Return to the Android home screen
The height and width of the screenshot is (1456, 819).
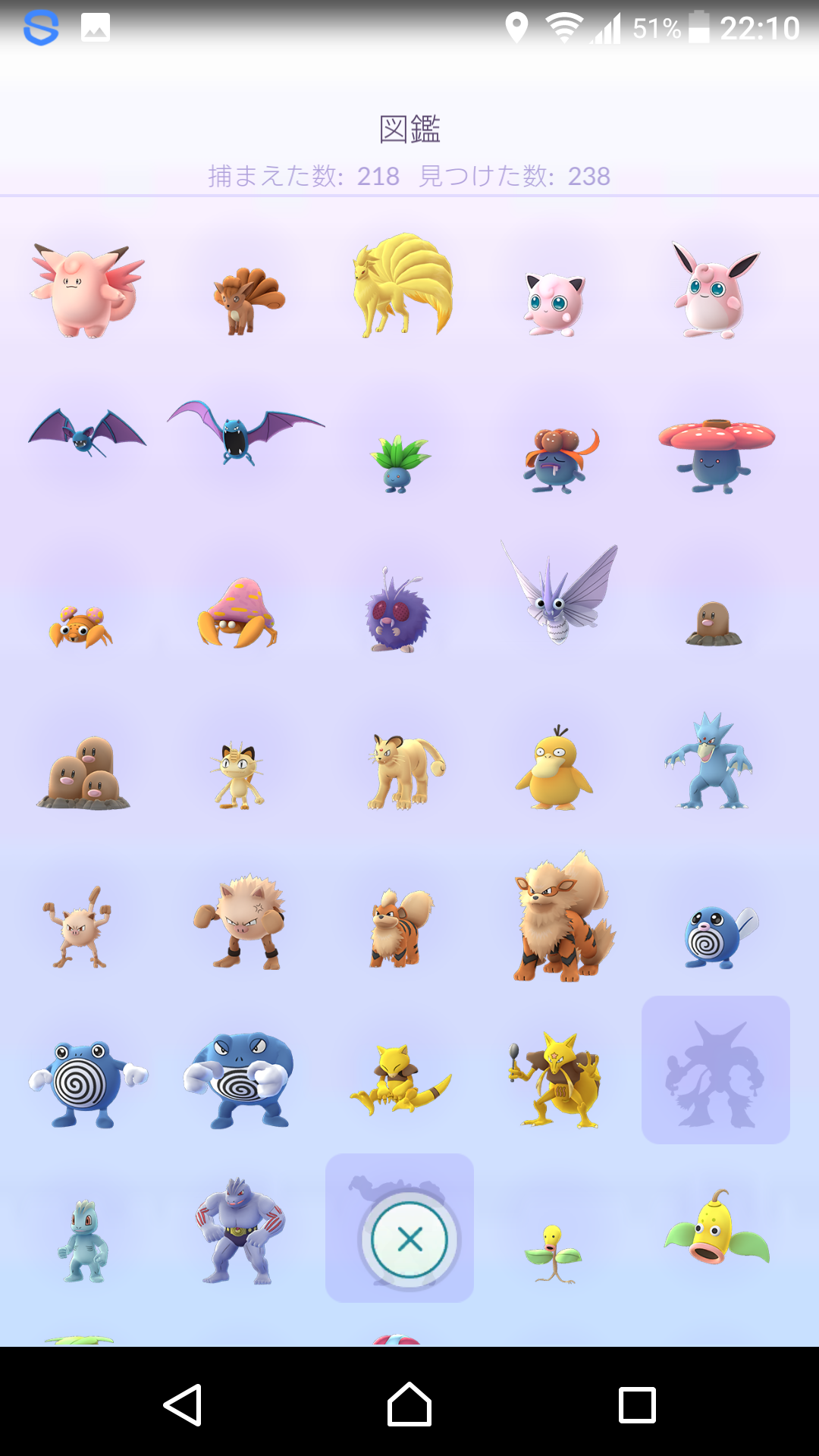coord(409,1404)
